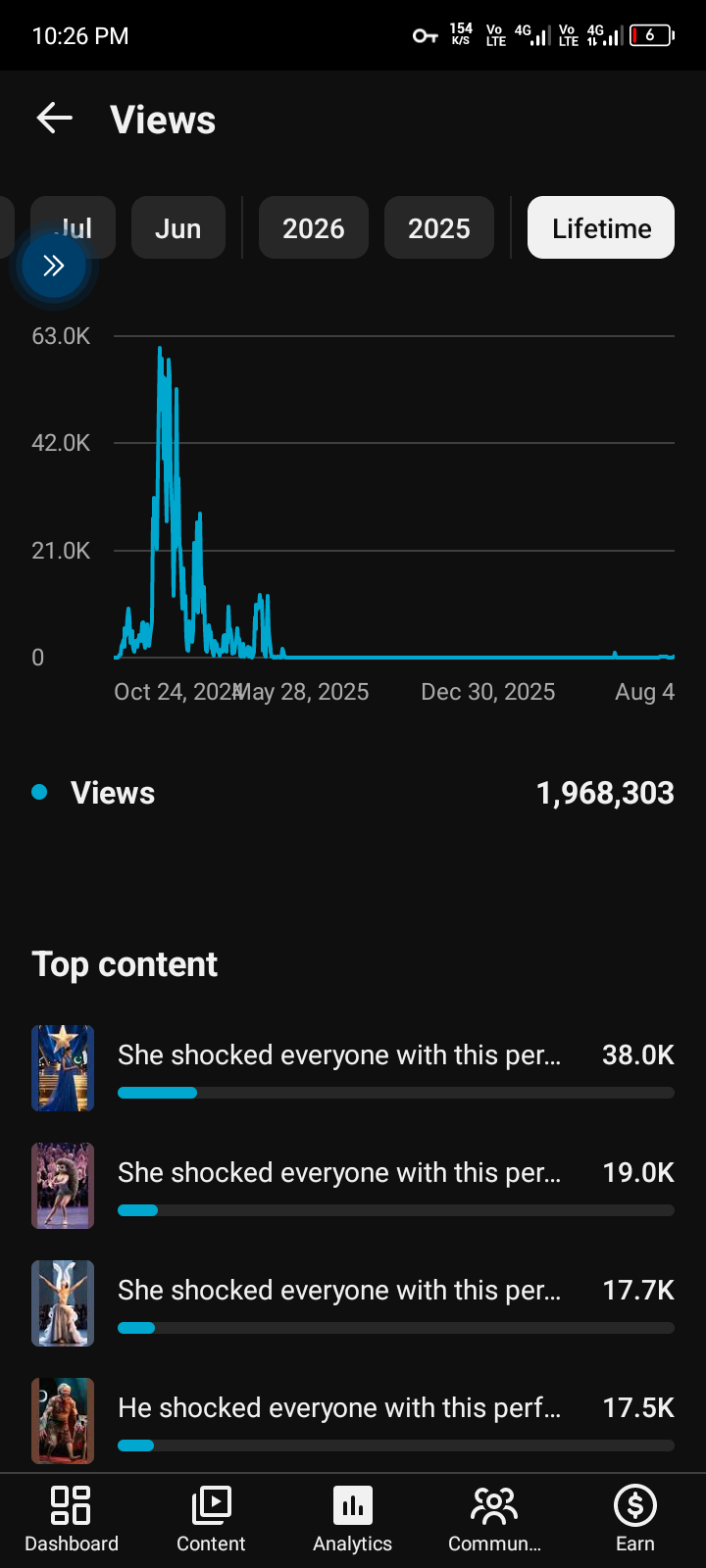The image size is (706, 1568).
Task: Open the Earn tab
Action: pos(635,1519)
